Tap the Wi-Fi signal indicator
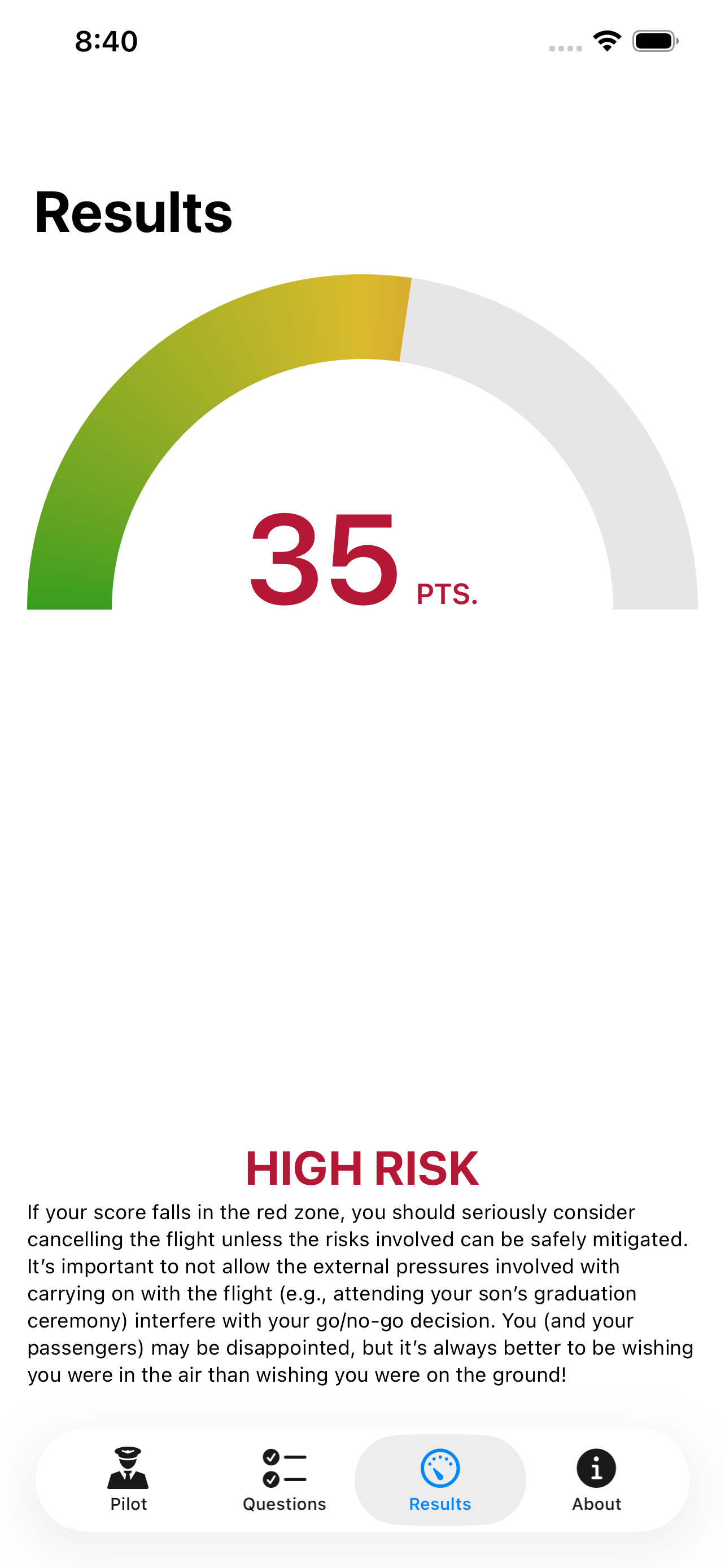725x1568 pixels. 607,40
